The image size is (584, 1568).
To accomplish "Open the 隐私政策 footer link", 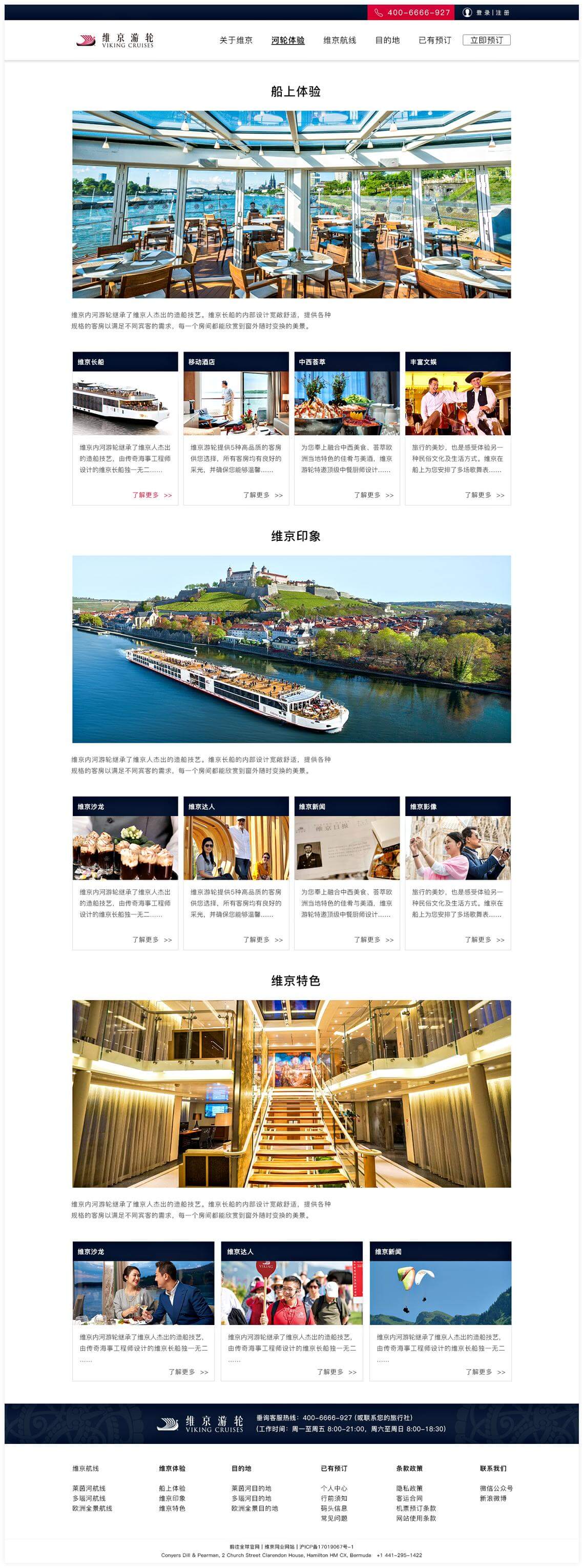I will (409, 1488).
